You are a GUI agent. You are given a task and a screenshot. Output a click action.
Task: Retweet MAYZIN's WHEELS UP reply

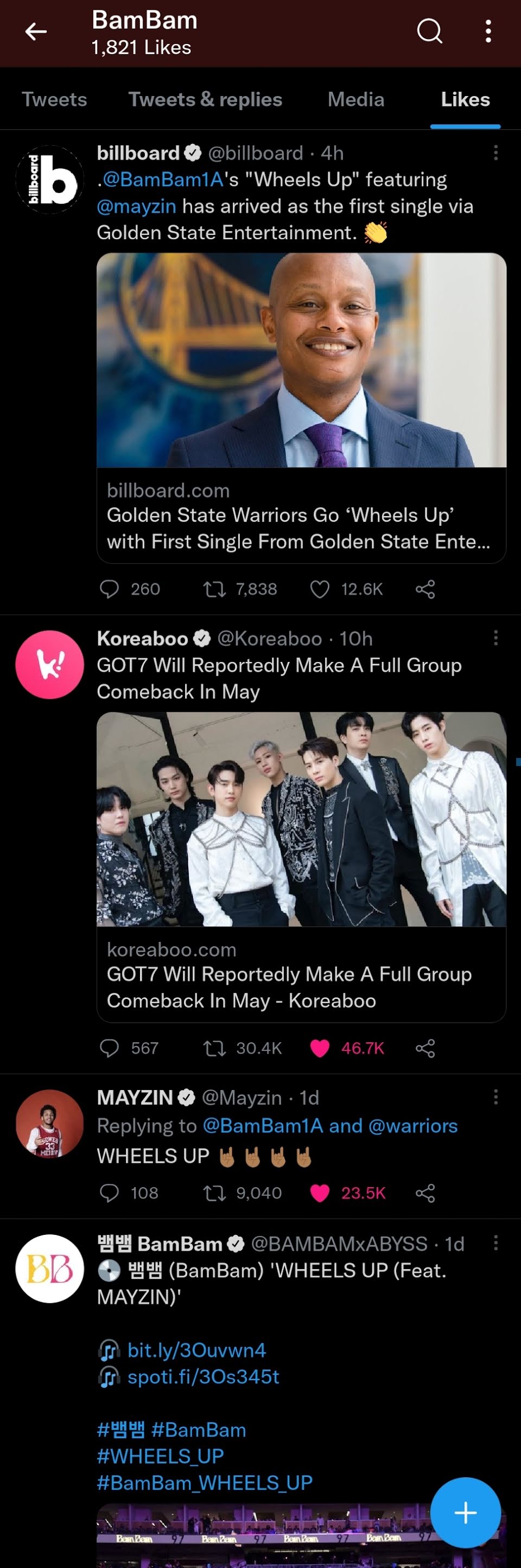pyautogui.click(x=214, y=1193)
